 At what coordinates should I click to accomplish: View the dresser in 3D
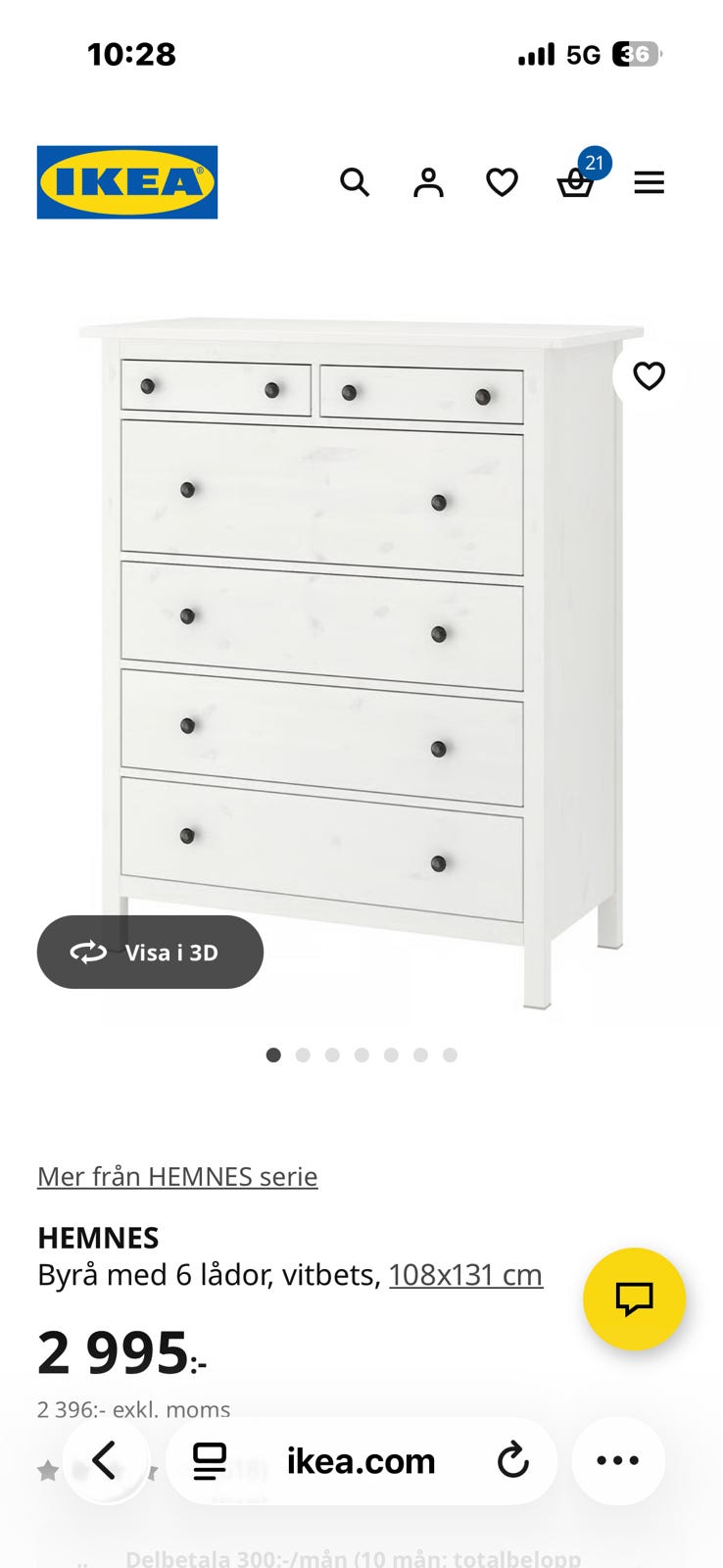click(x=150, y=952)
